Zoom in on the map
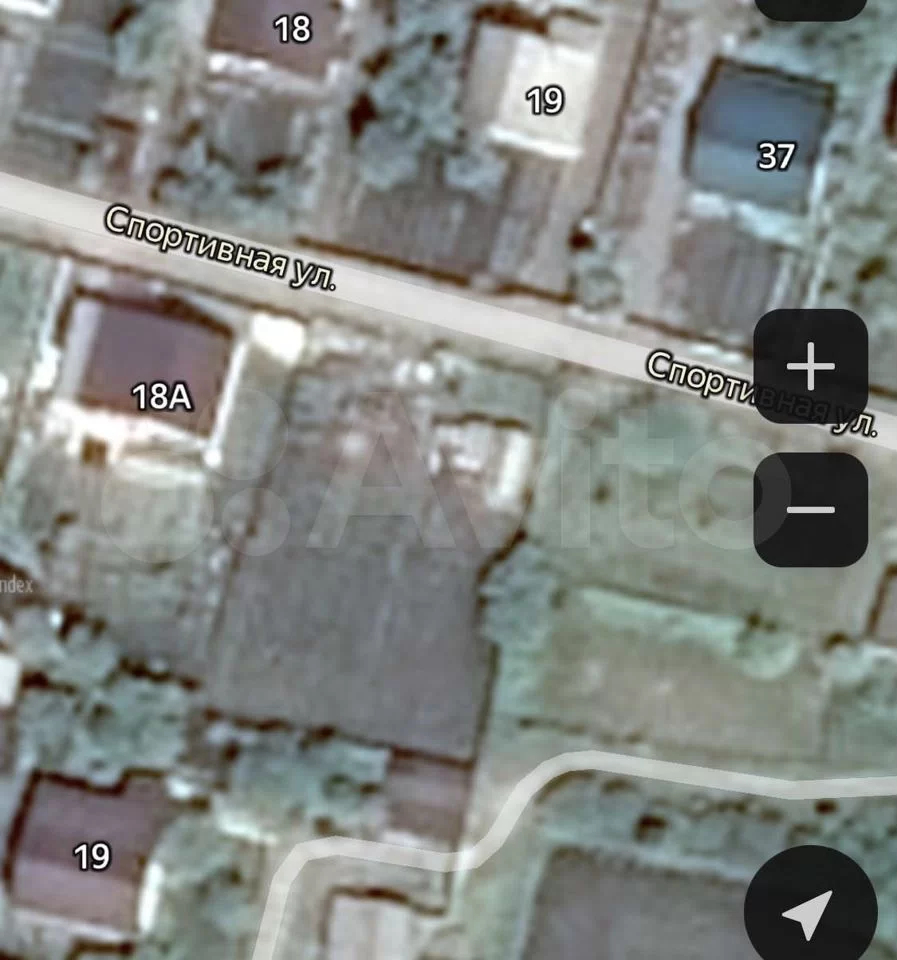This screenshot has width=897, height=960. (x=810, y=367)
